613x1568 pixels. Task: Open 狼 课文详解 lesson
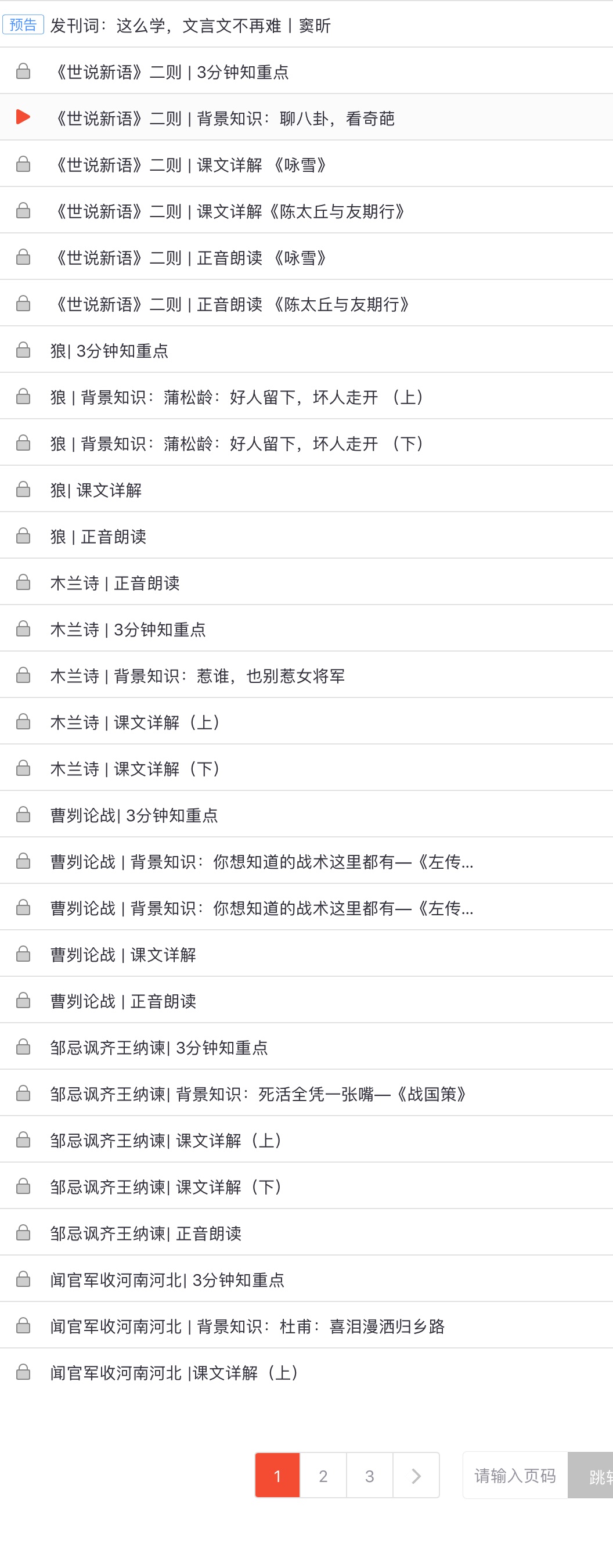pos(96,491)
